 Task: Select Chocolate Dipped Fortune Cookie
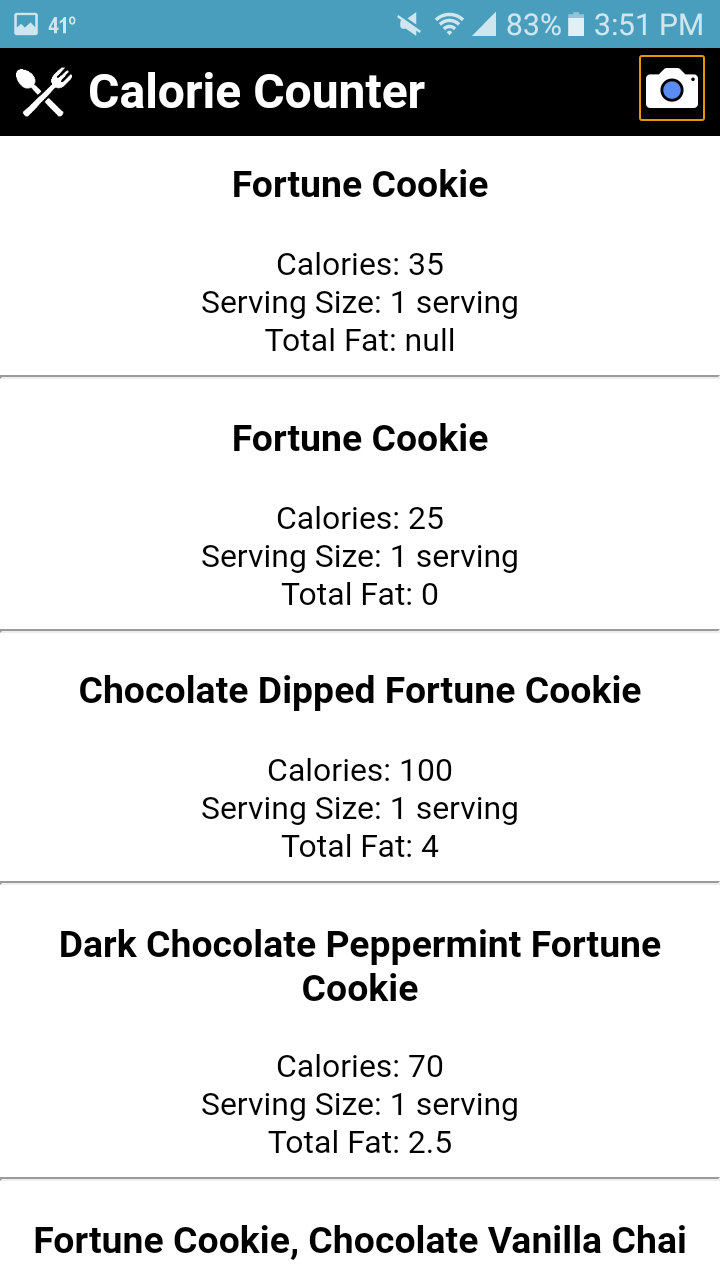pos(360,760)
